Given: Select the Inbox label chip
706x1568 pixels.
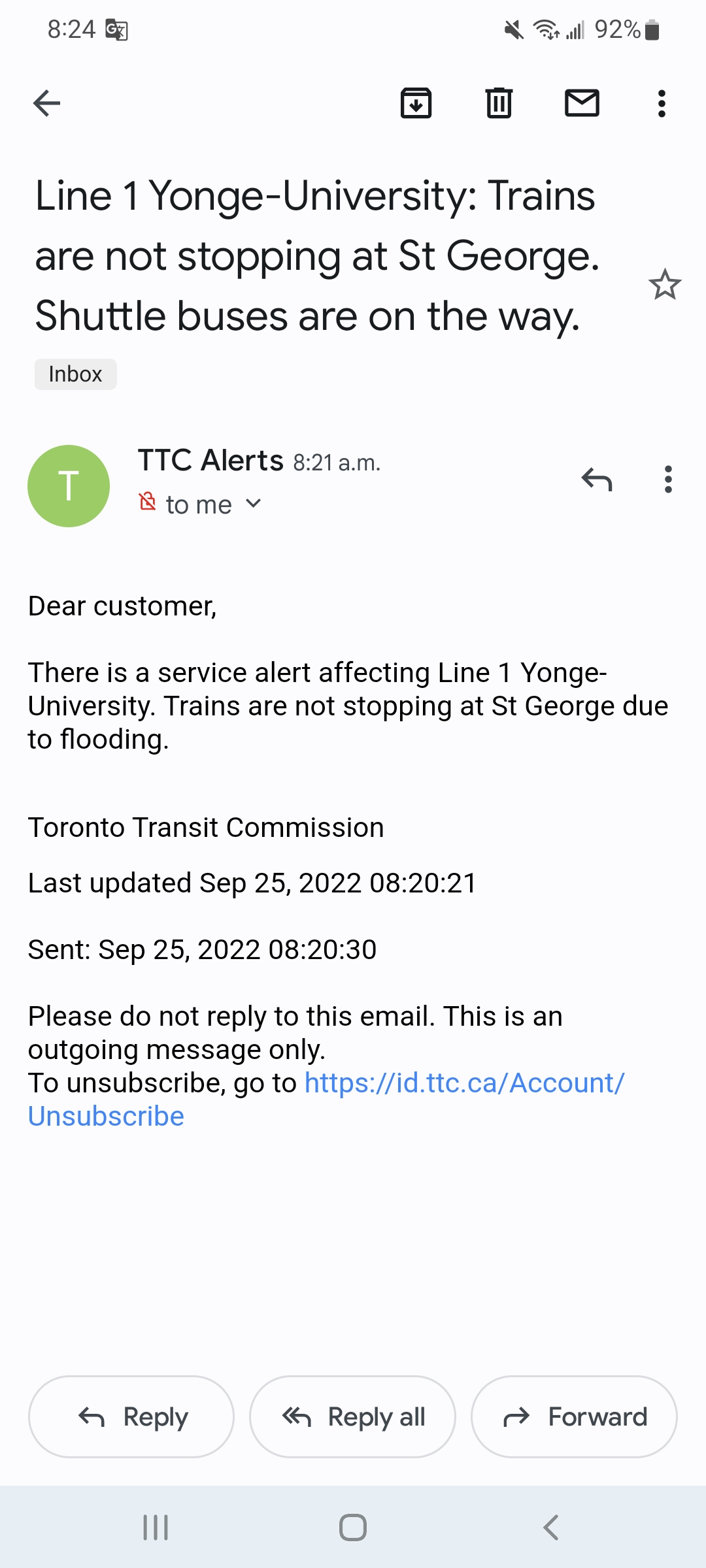Looking at the screenshot, I should (75, 374).
